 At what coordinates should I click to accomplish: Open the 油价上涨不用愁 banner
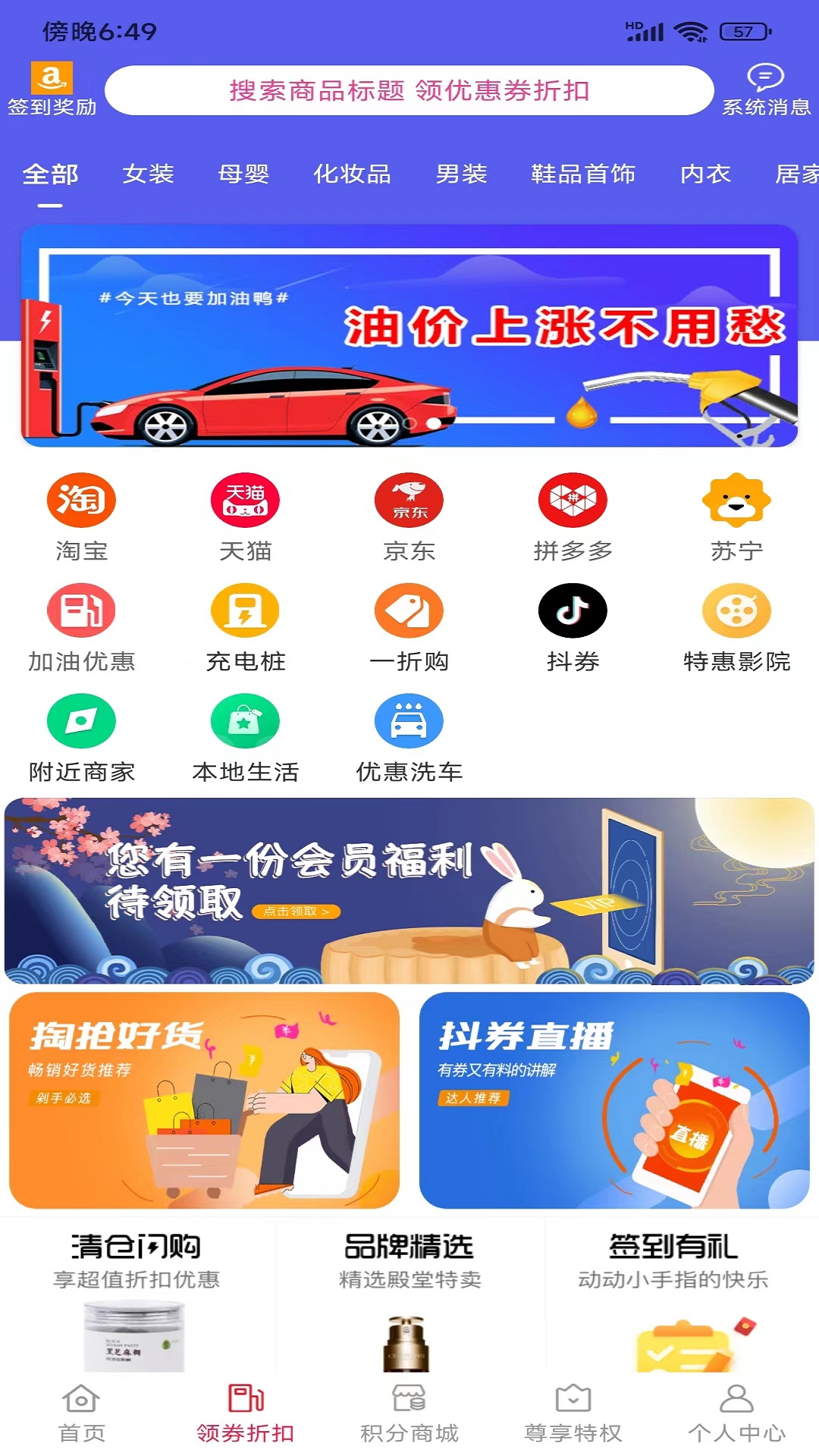[x=409, y=335]
